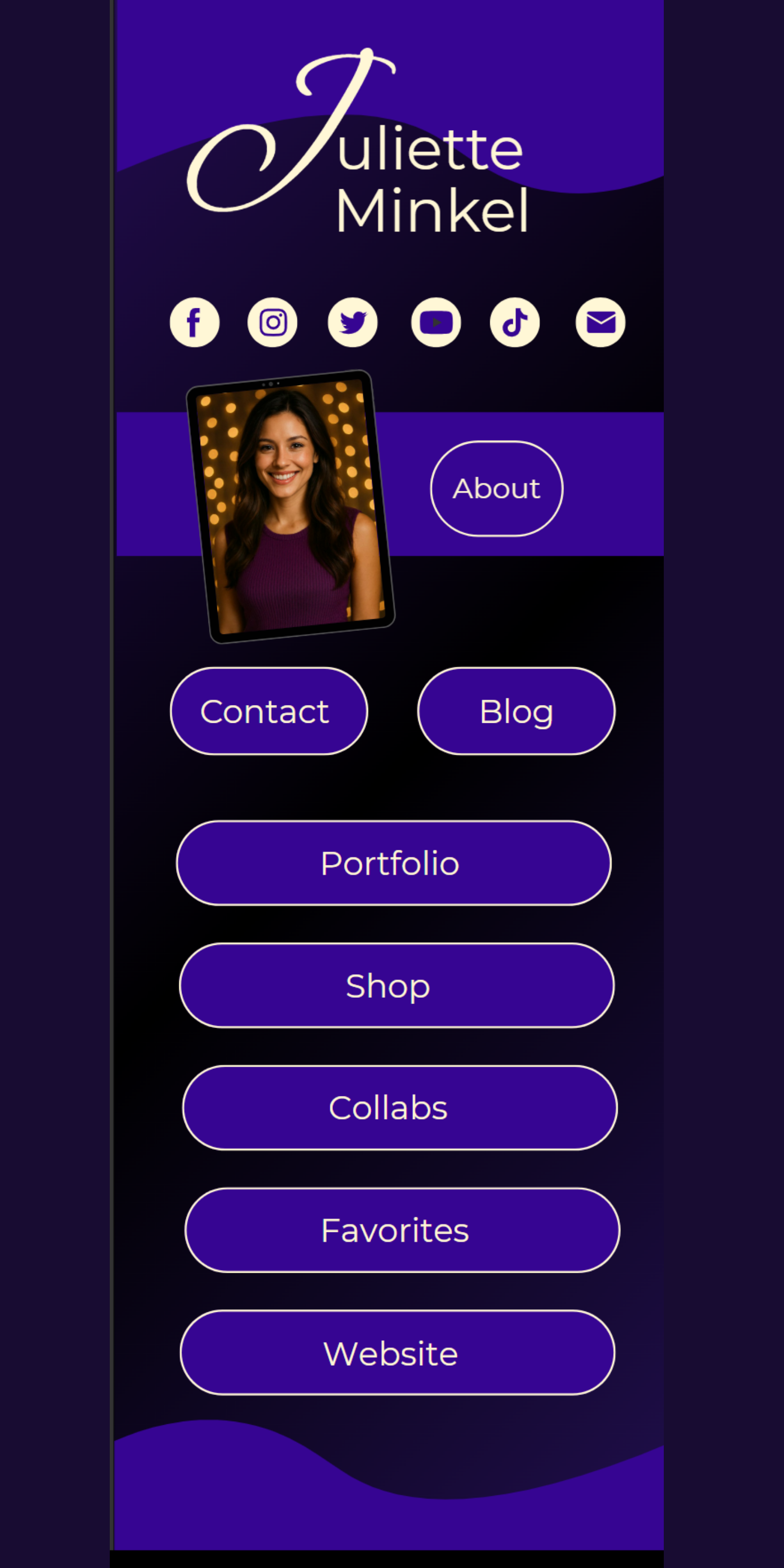View the Portfolio link
Viewport: 784px width, 1568px height.
[x=393, y=863]
